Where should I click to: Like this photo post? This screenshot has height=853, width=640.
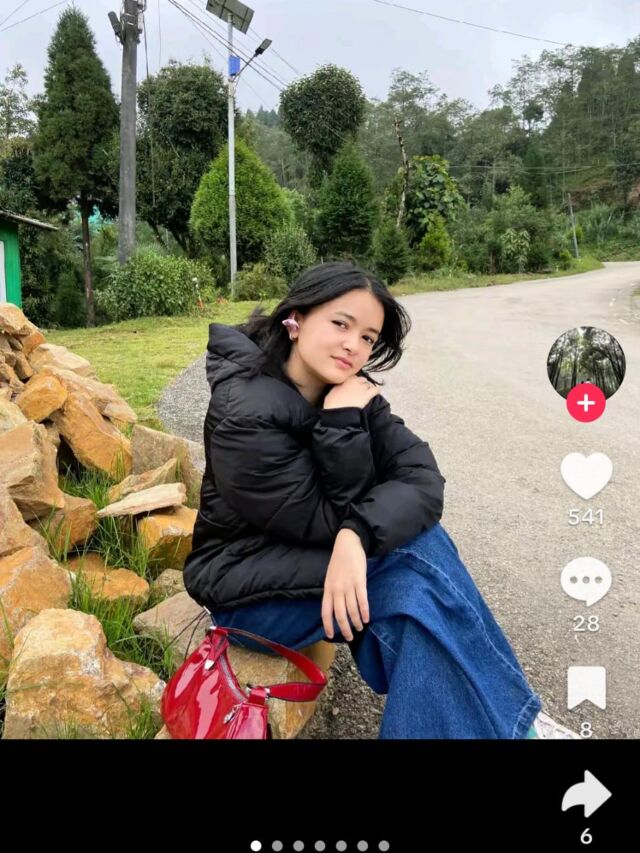click(x=586, y=475)
